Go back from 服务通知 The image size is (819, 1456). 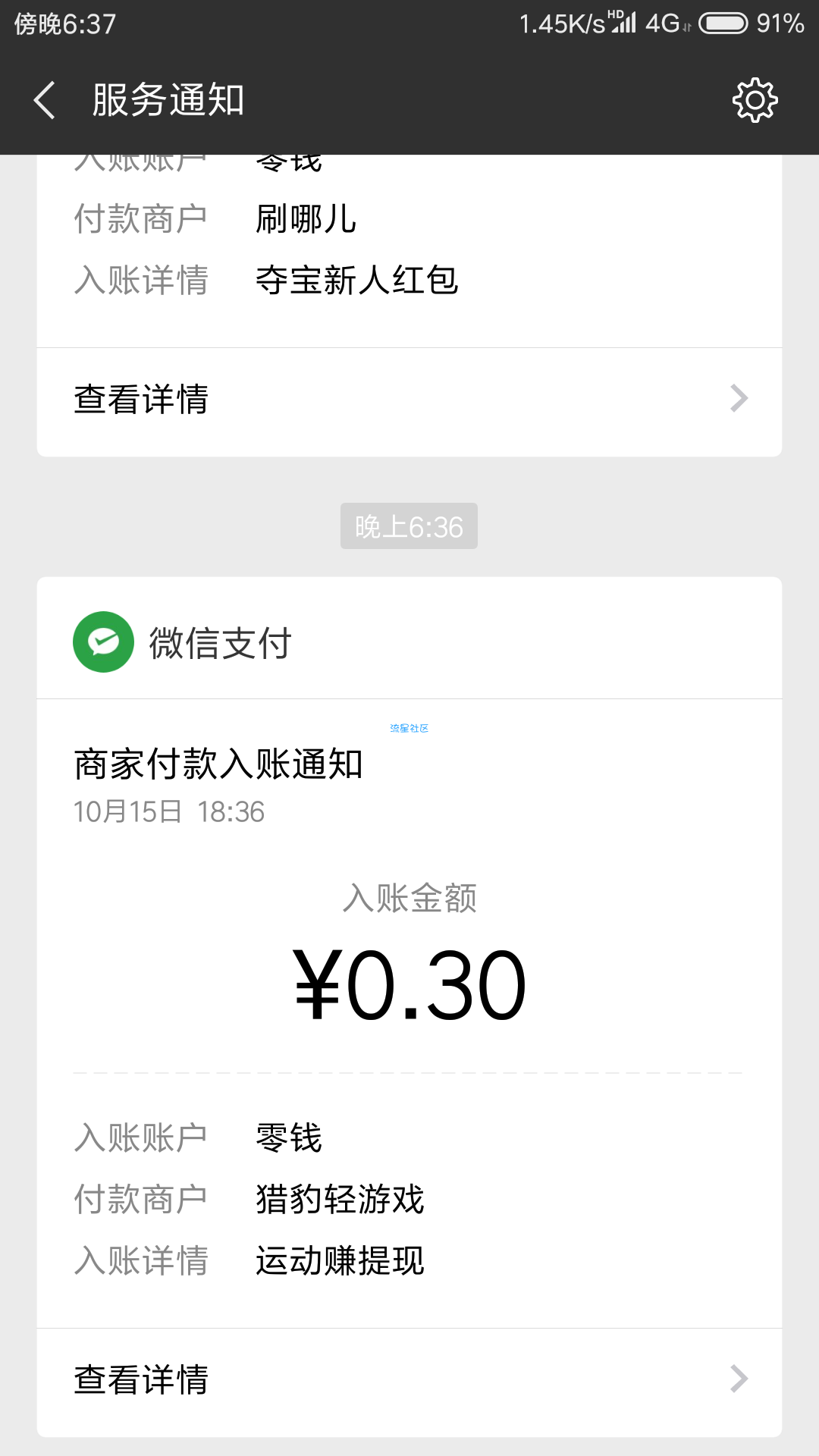45,100
